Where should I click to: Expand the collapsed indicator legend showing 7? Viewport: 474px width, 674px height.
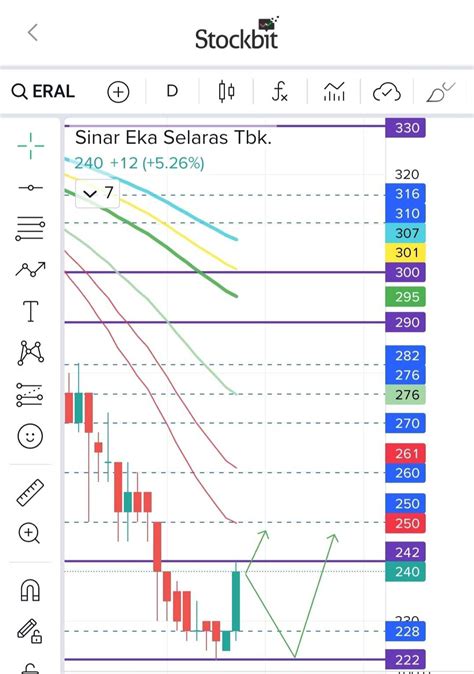click(x=98, y=193)
